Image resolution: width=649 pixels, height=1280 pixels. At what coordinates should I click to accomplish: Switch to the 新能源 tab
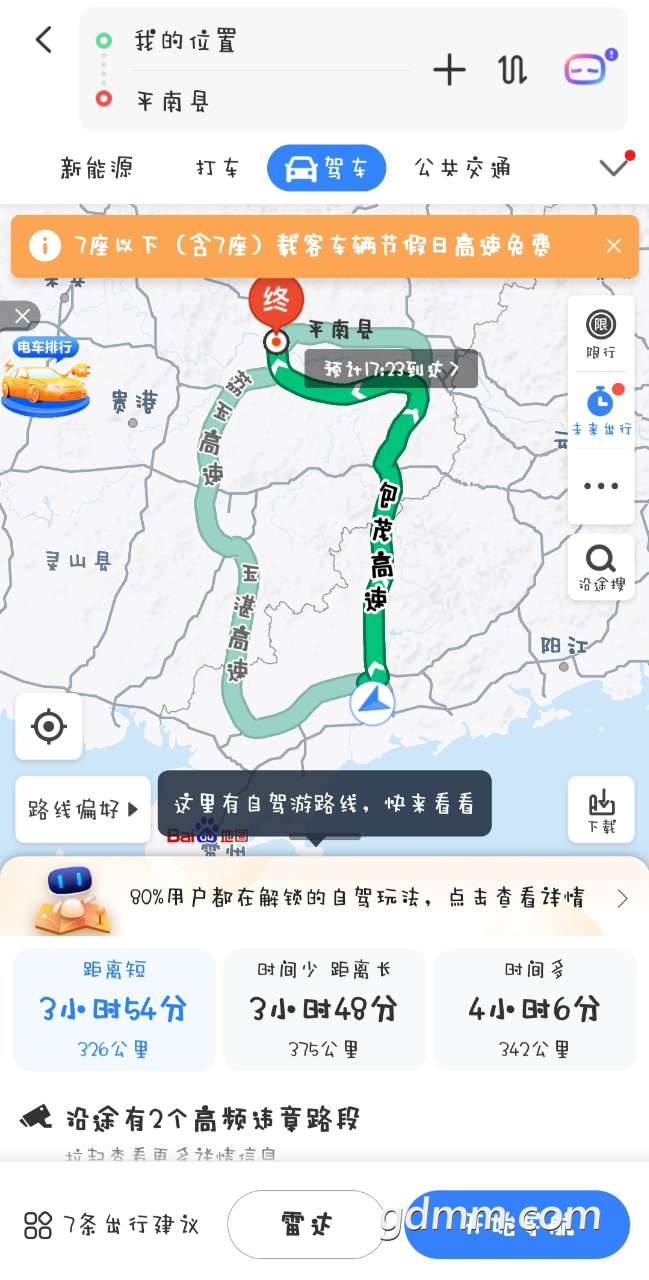tap(97, 168)
